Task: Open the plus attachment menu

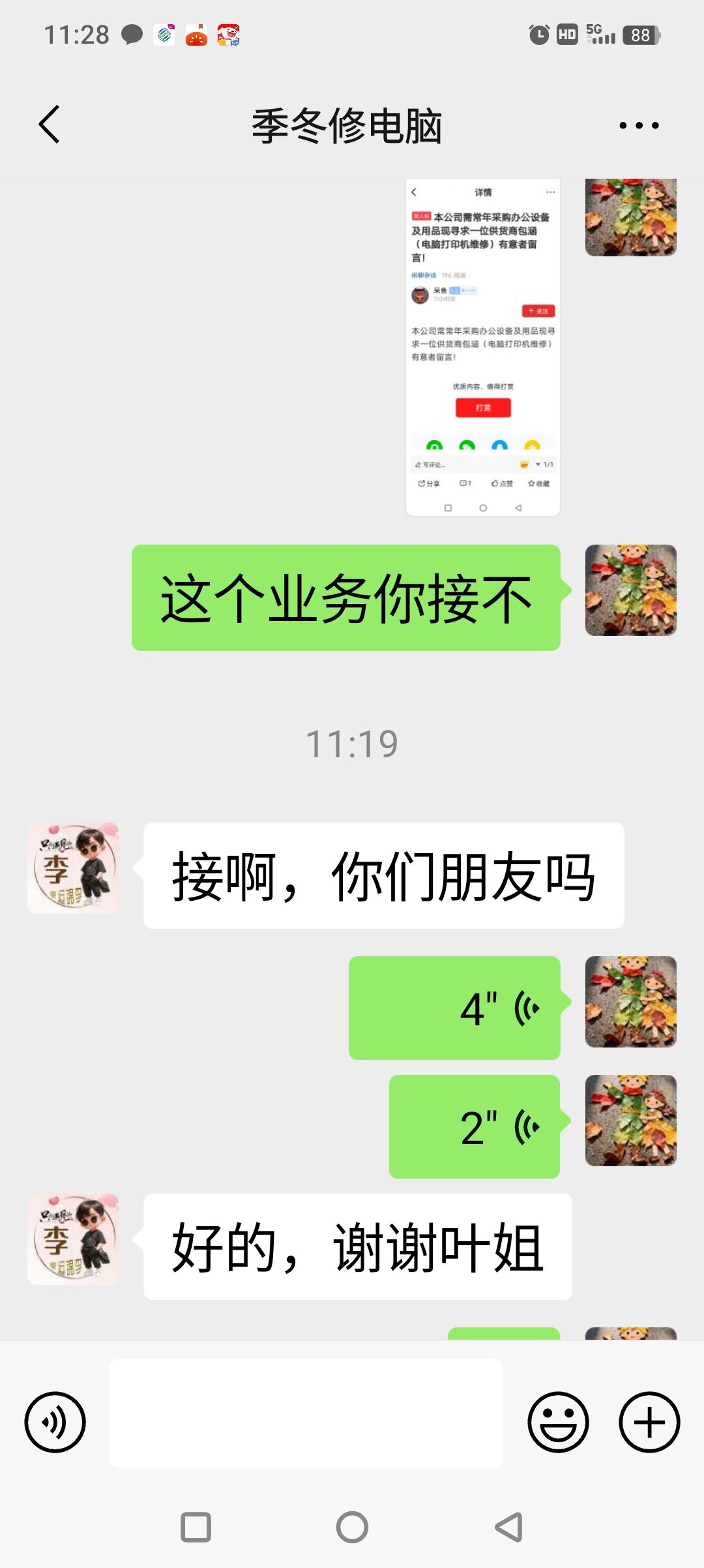Action: (x=649, y=1422)
